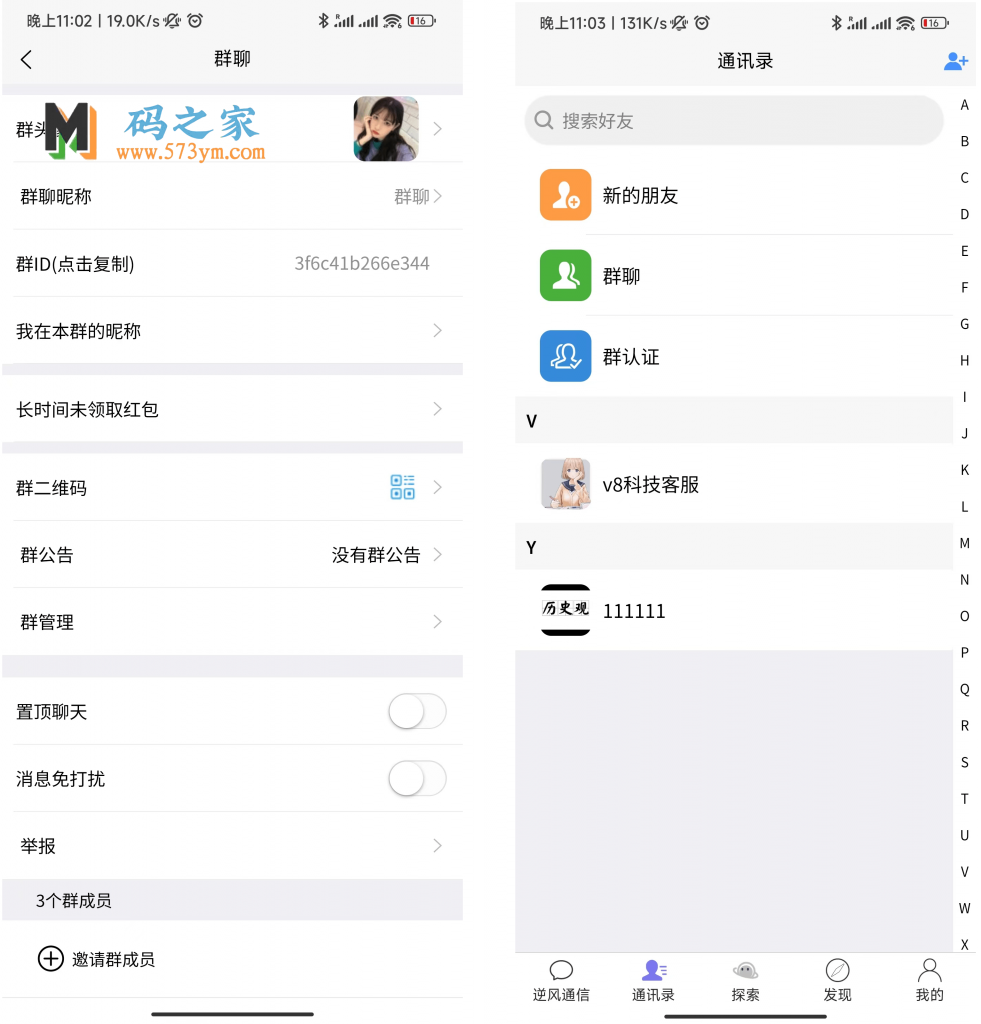Go back from the 群聊 settings page

coord(27,60)
